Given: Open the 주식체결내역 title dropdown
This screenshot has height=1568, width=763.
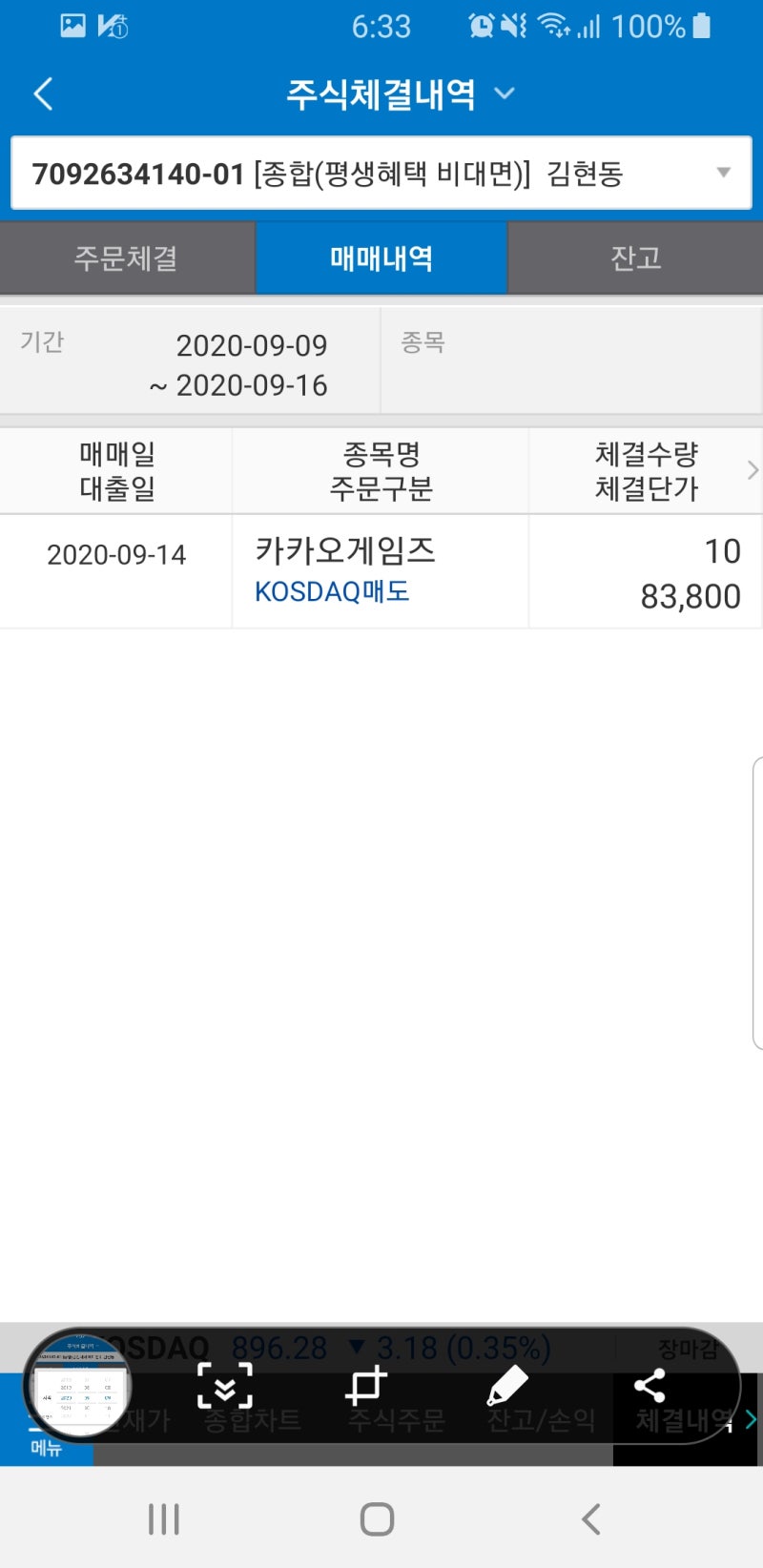Looking at the screenshot, I should click(505, 93).
